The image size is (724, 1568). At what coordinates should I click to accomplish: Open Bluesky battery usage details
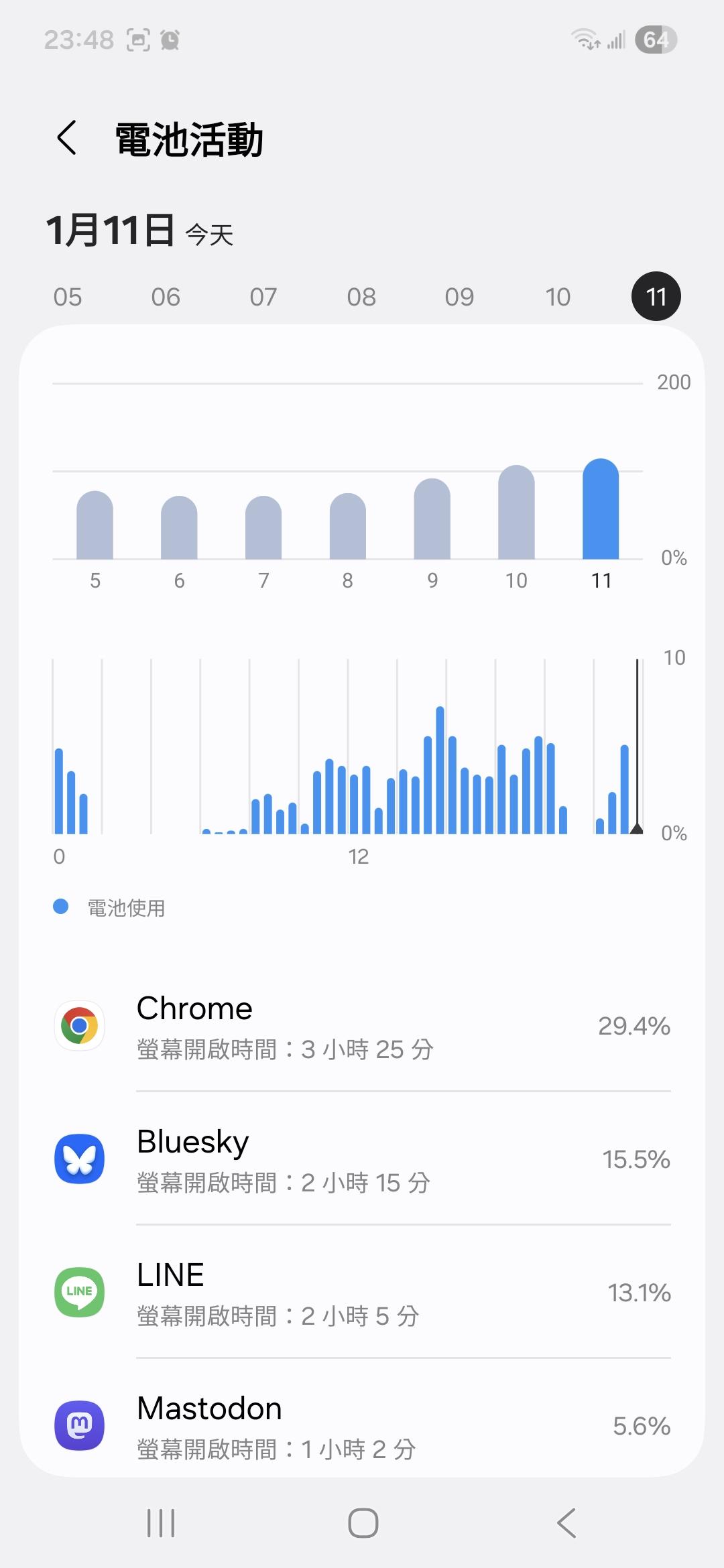362,1160
